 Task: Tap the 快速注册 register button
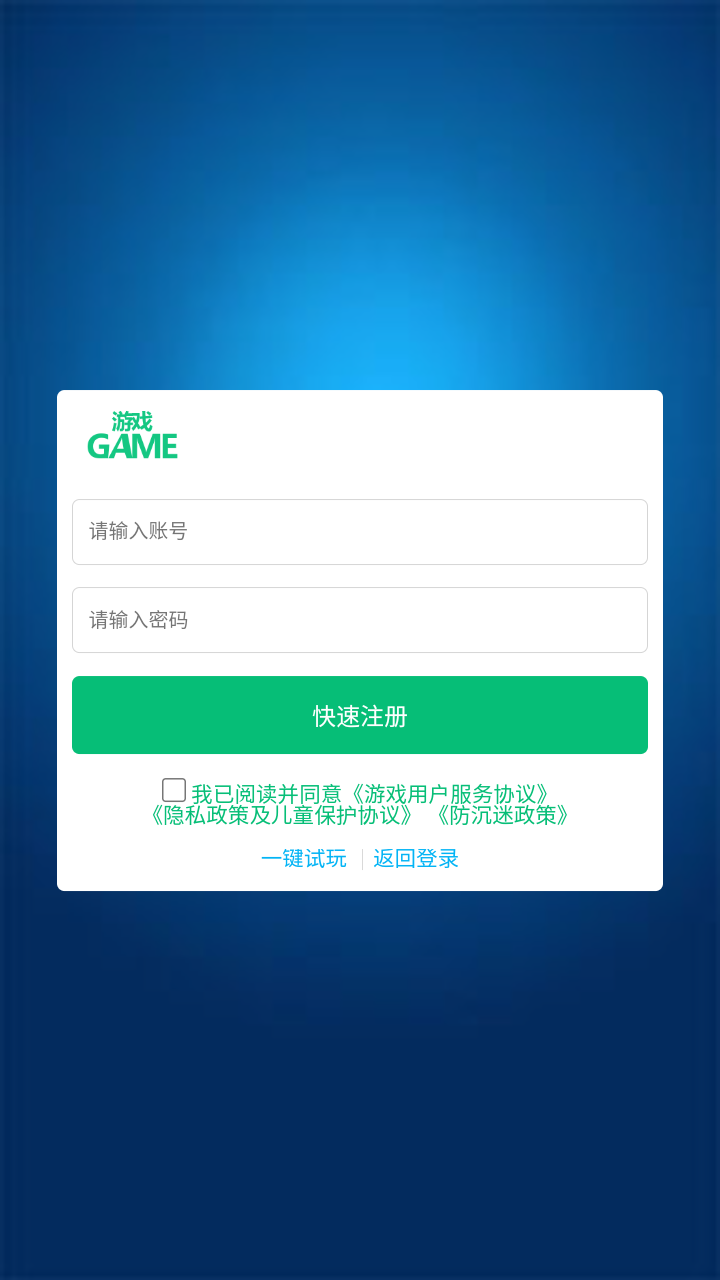pyautogui.click(x=360, y=715)
